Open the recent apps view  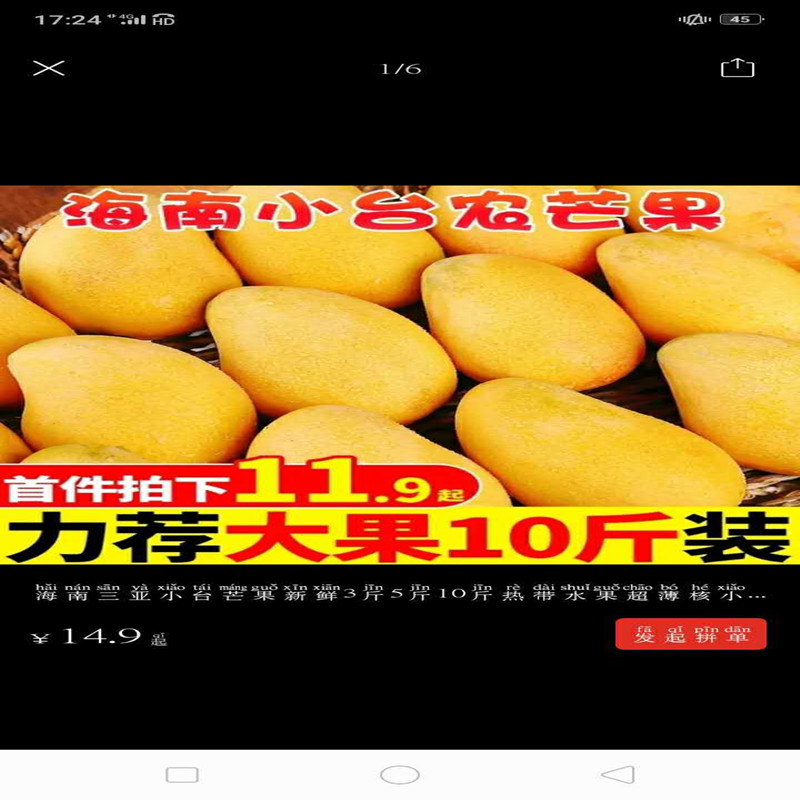click(x=182, y=775)
